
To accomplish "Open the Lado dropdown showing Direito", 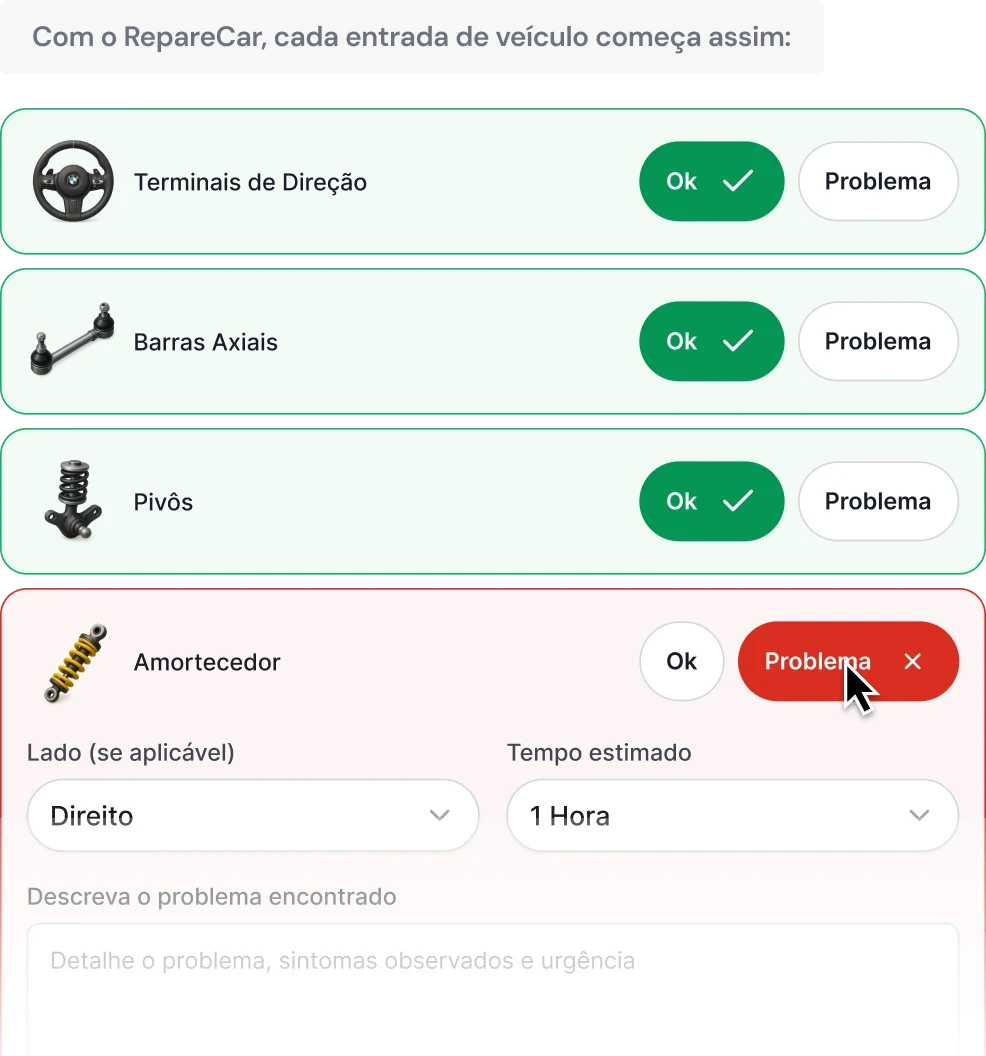I will tap(253, 816).
